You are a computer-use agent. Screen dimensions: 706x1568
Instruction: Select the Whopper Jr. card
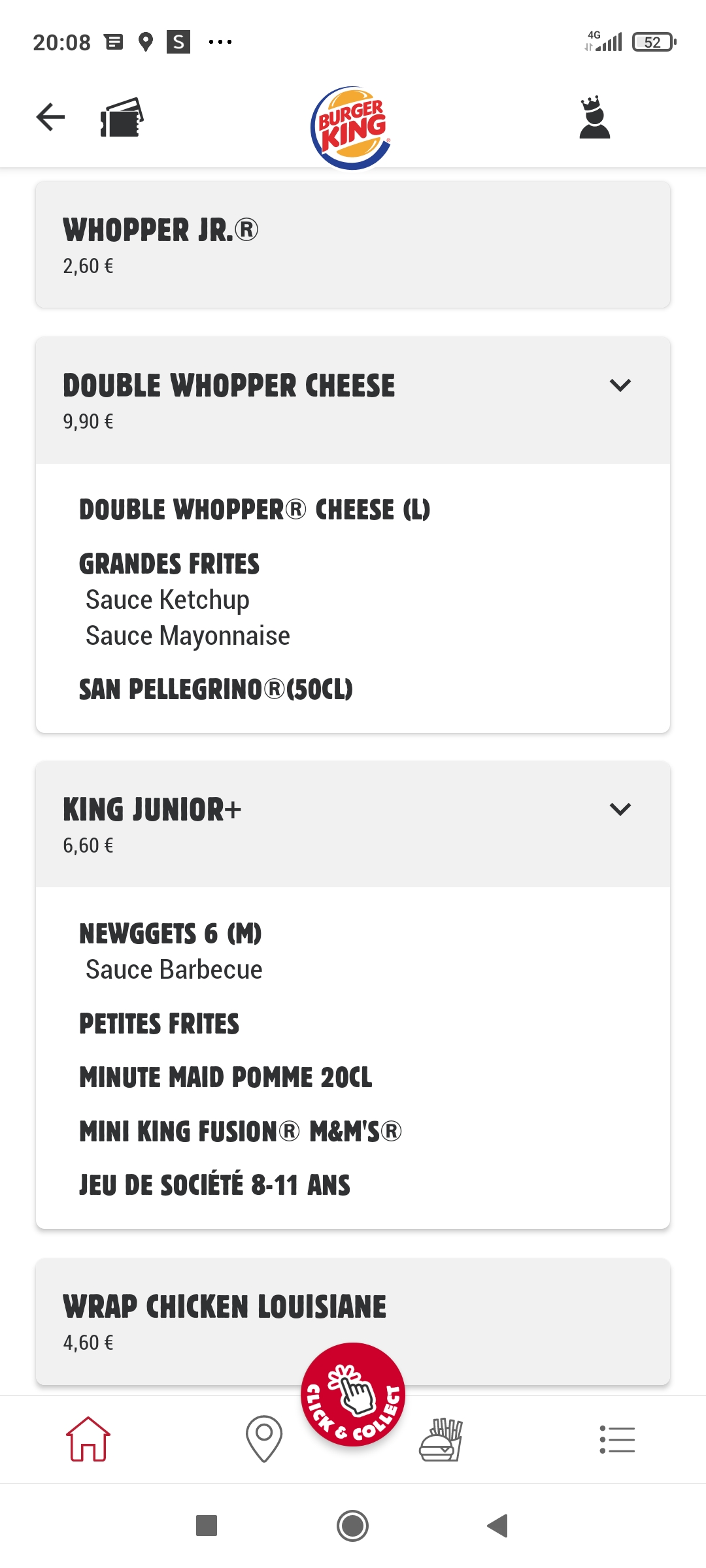tap(353, 244)
